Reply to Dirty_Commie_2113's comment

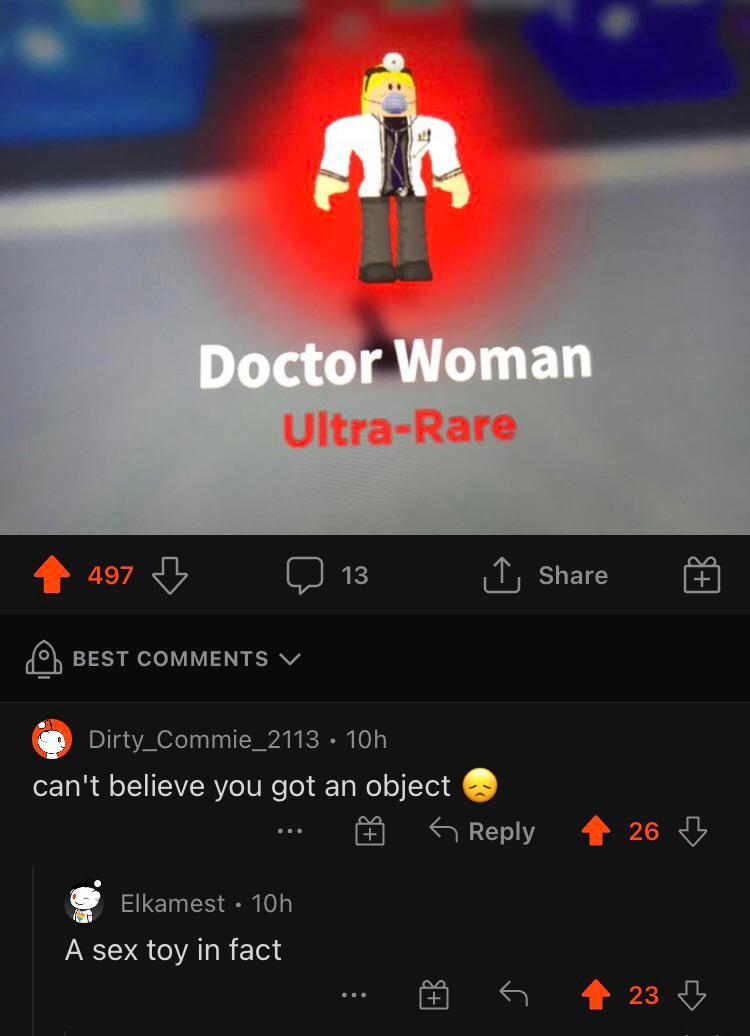click(482, 832)
